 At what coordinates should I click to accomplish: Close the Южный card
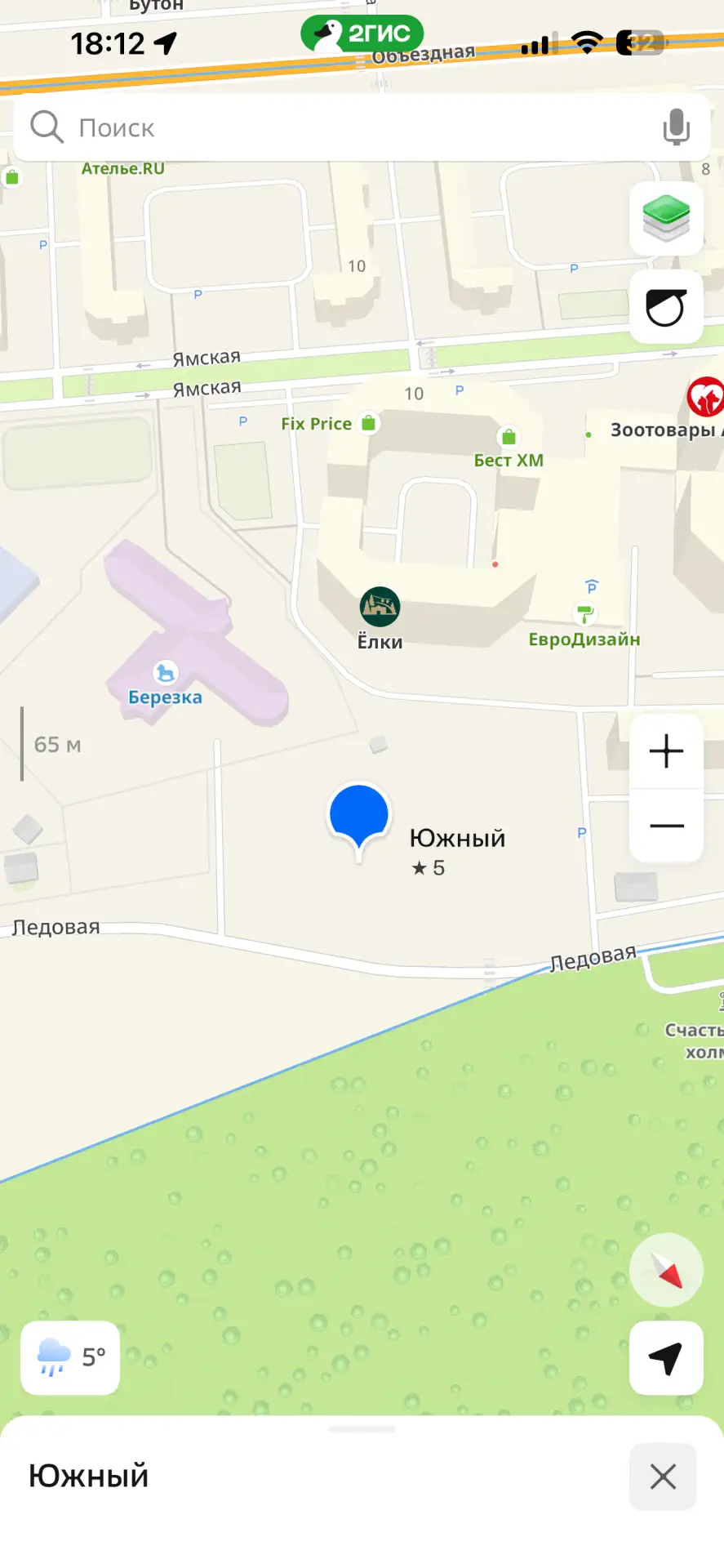click(663, 1477)
